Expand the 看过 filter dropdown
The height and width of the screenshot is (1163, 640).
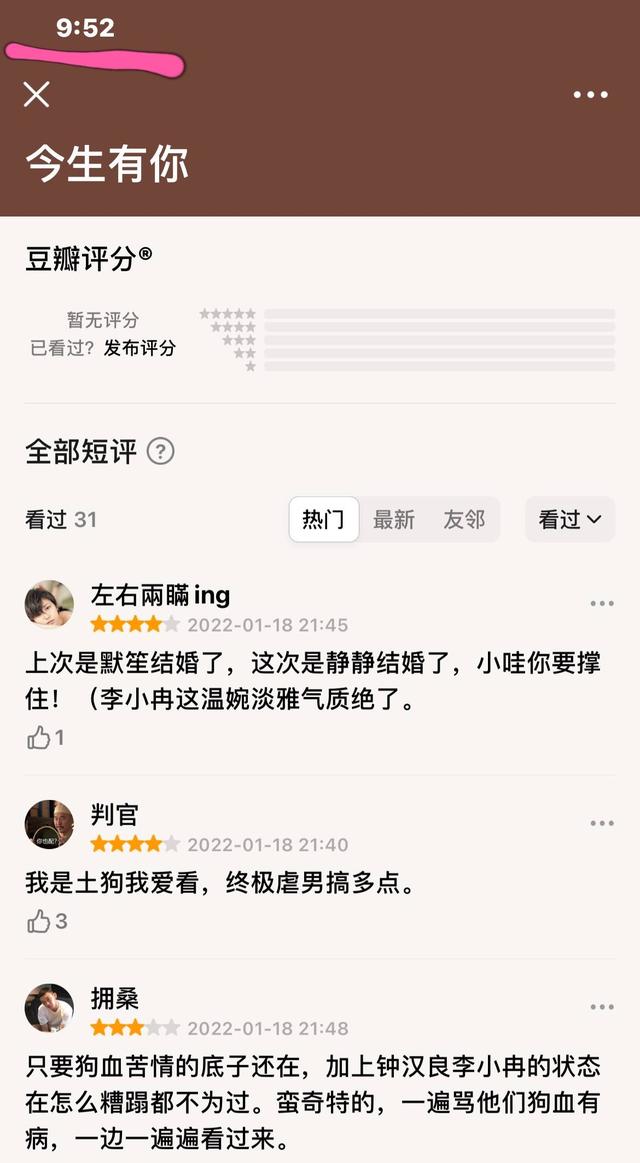570,519
